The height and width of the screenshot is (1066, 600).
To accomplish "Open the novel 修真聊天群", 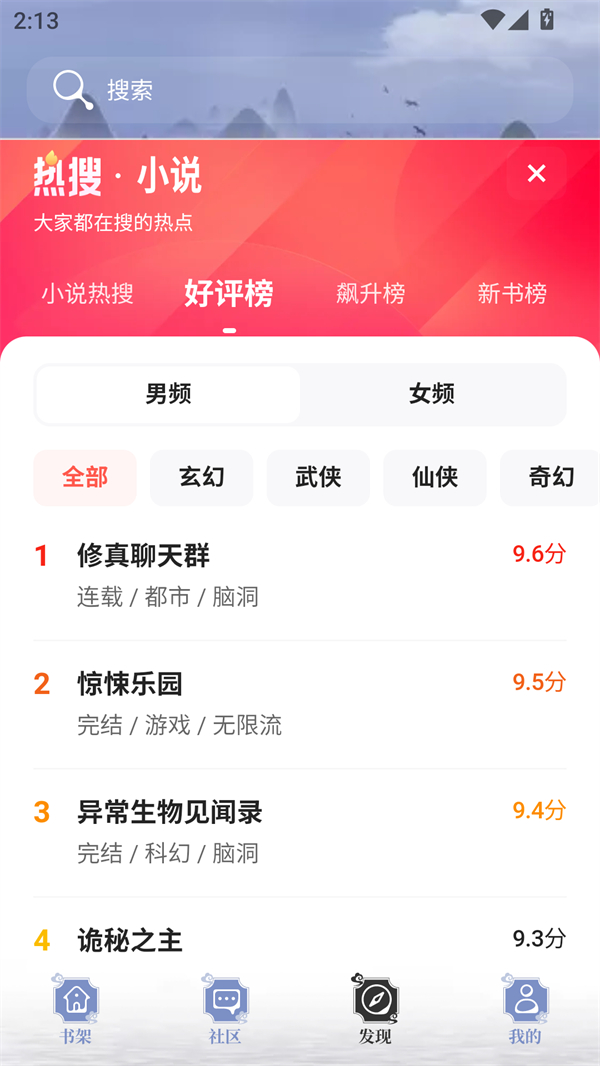I will click(144, 555).
